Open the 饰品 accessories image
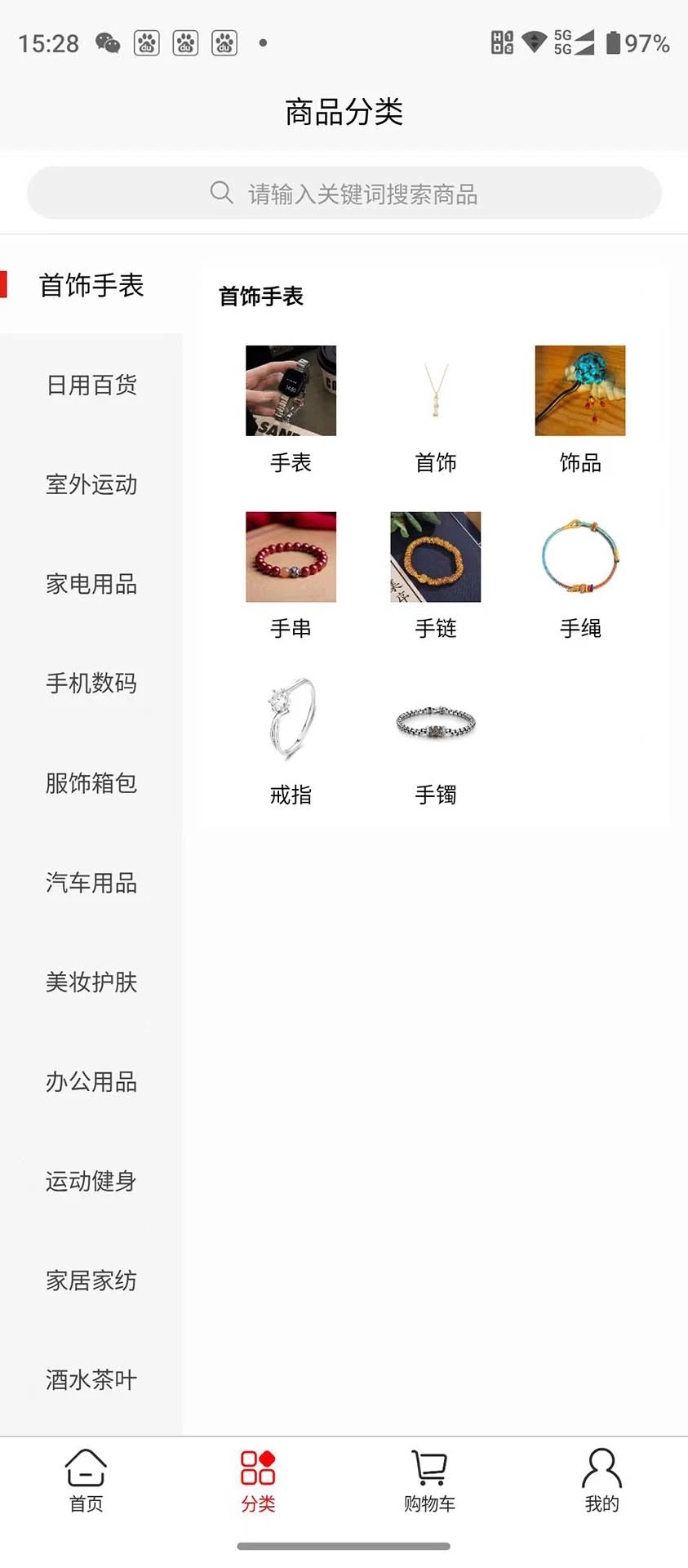Image resolution: width=688 pixels, height=1568 pixels. (579, 390)
